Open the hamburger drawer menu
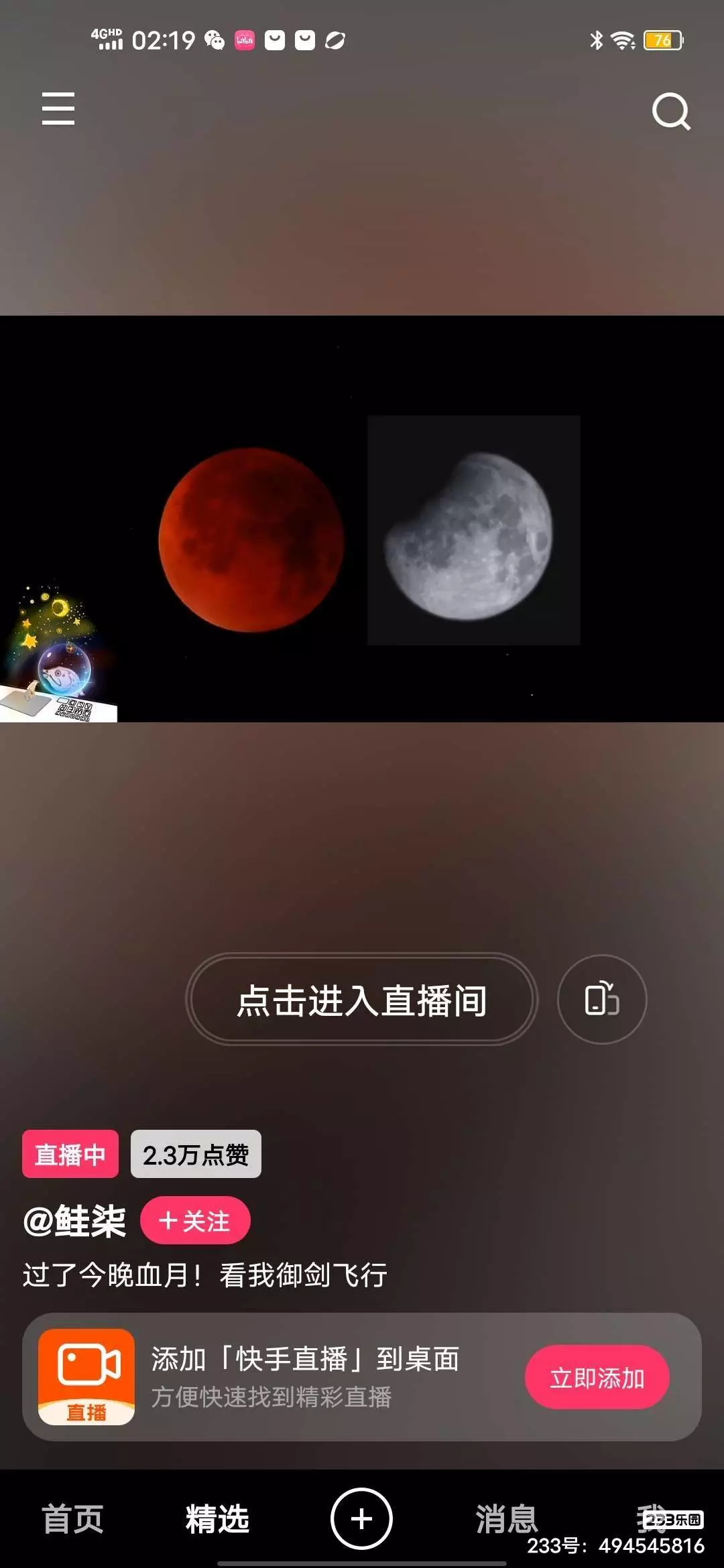 (x=58, y=109)
